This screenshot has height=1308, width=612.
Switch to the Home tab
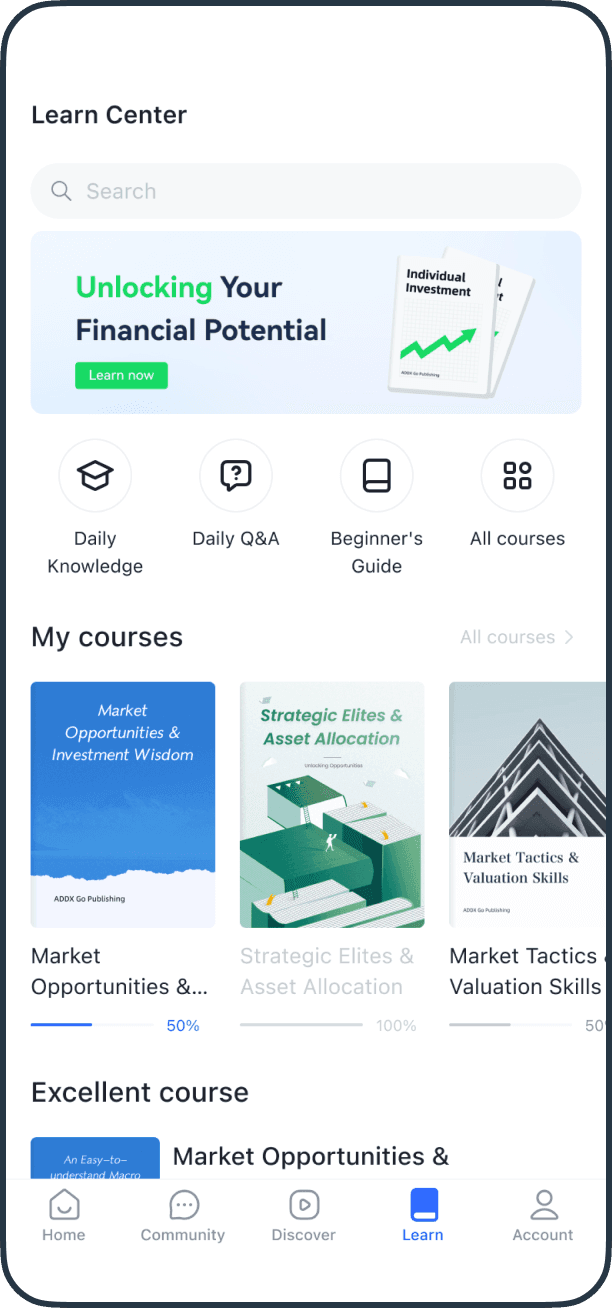pos(64,1215)
